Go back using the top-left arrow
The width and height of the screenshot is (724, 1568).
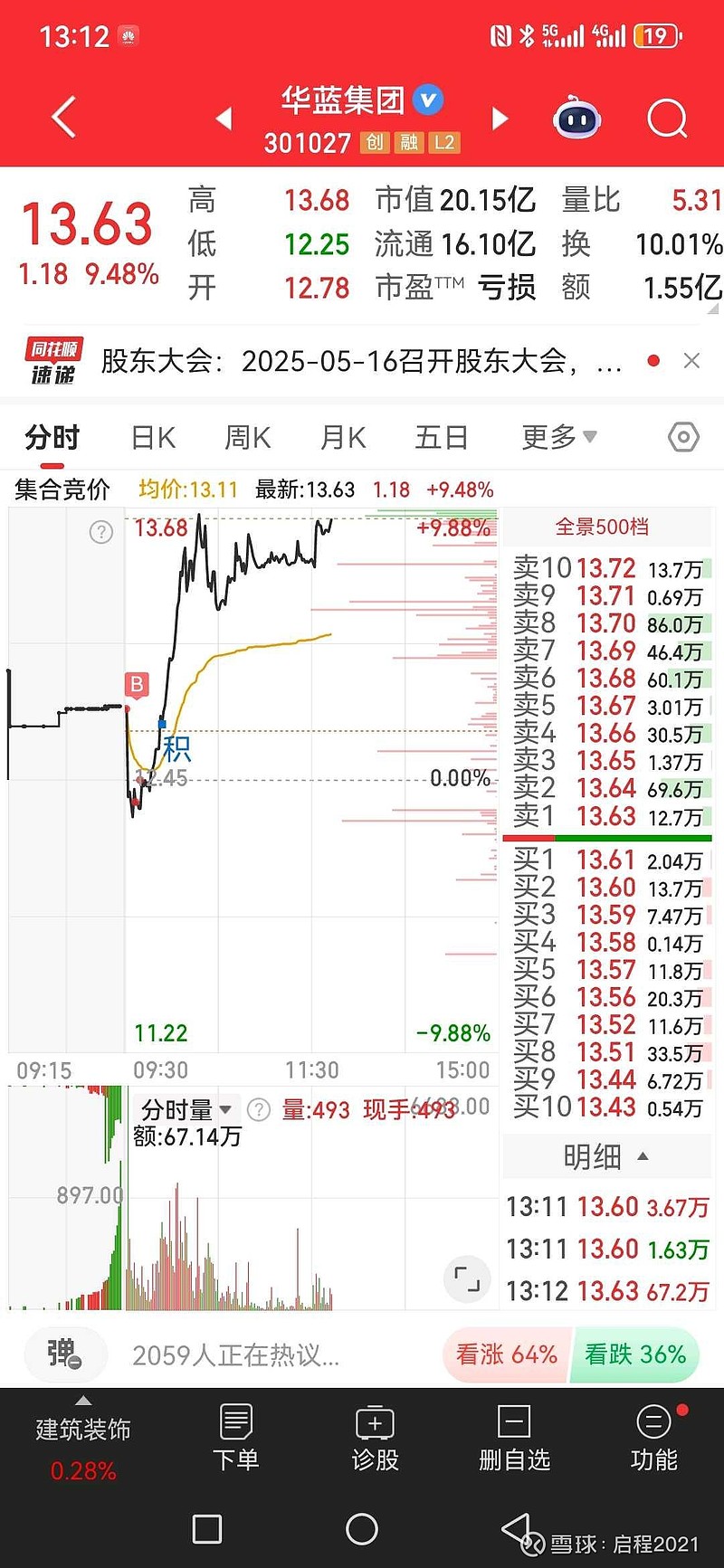coord(63,118)
